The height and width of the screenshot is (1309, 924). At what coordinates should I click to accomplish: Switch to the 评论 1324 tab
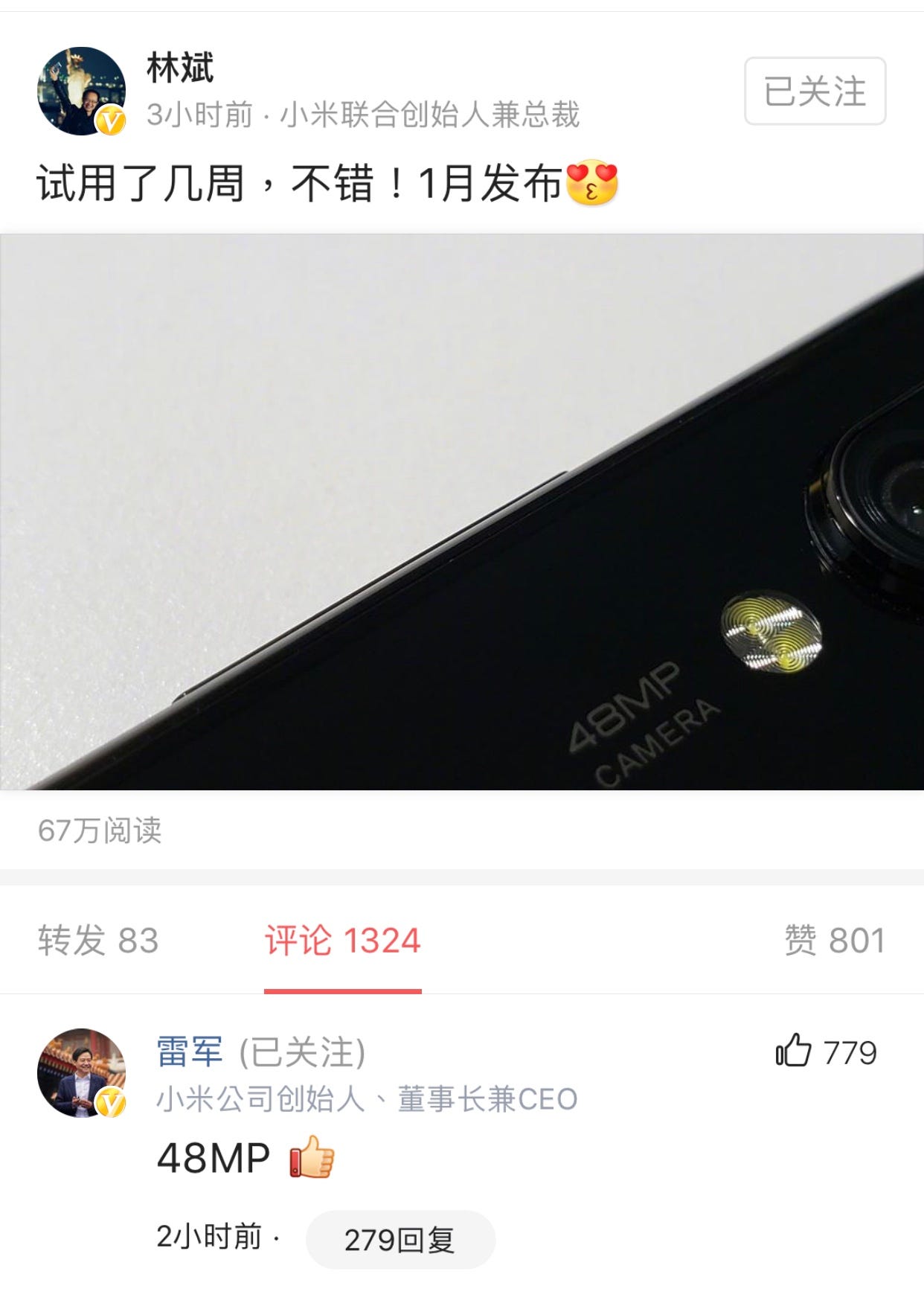coord(342,940)
